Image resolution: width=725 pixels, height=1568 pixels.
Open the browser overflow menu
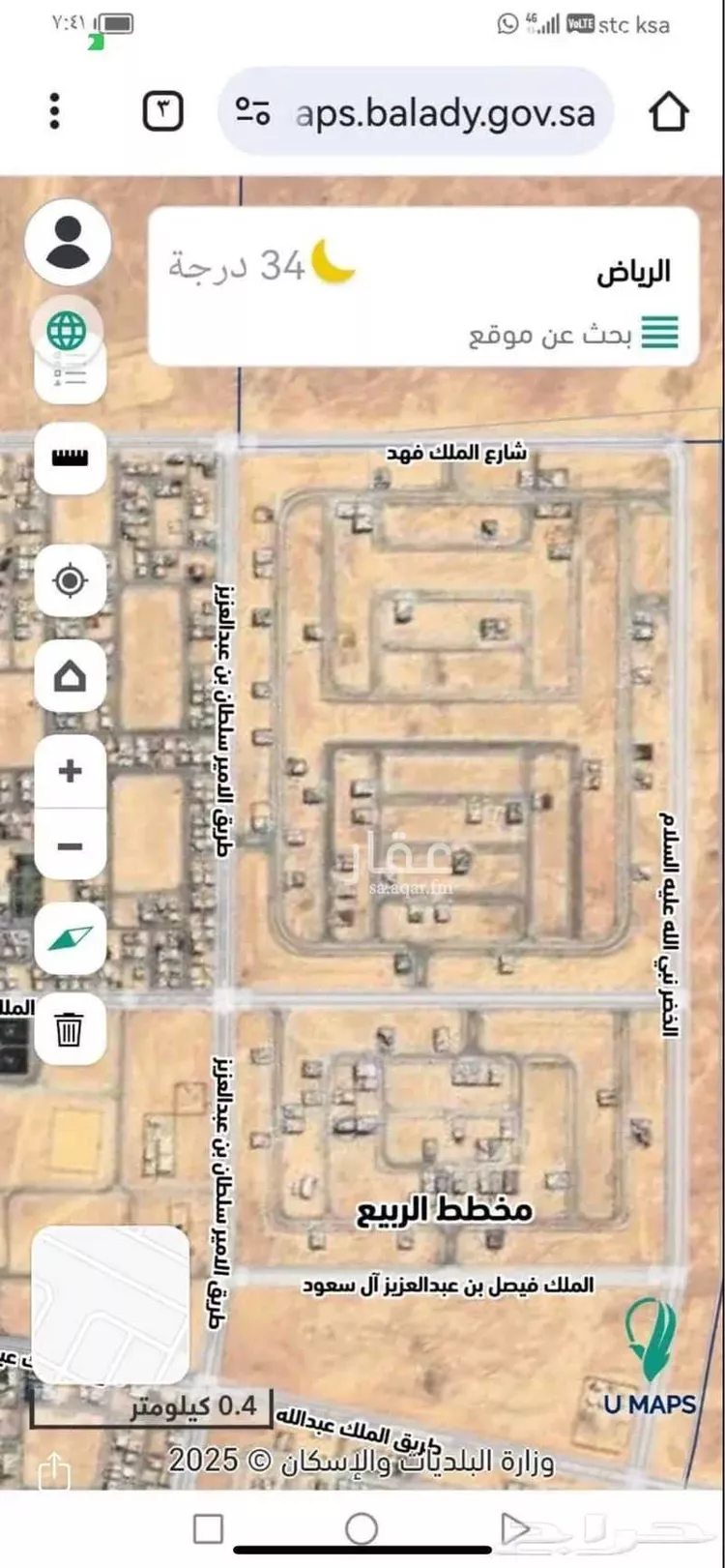pyautogui.click(x=55, y=112)
